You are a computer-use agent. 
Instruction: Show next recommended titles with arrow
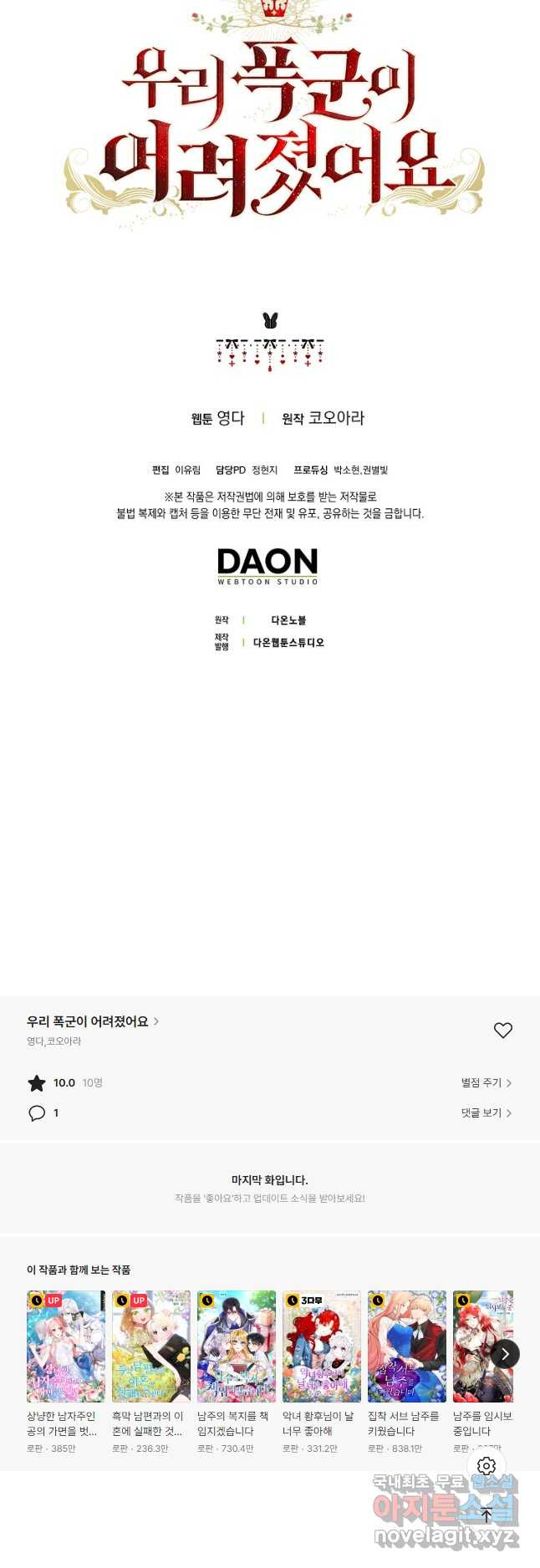pos(505,1354)
